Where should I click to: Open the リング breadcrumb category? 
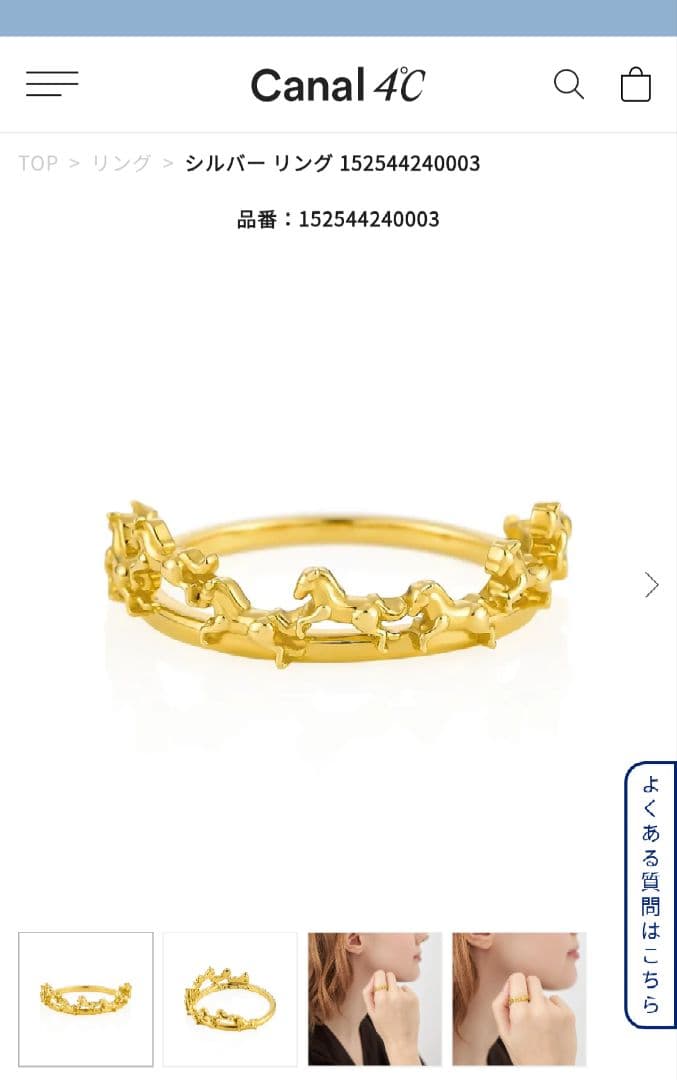point(121,163)
